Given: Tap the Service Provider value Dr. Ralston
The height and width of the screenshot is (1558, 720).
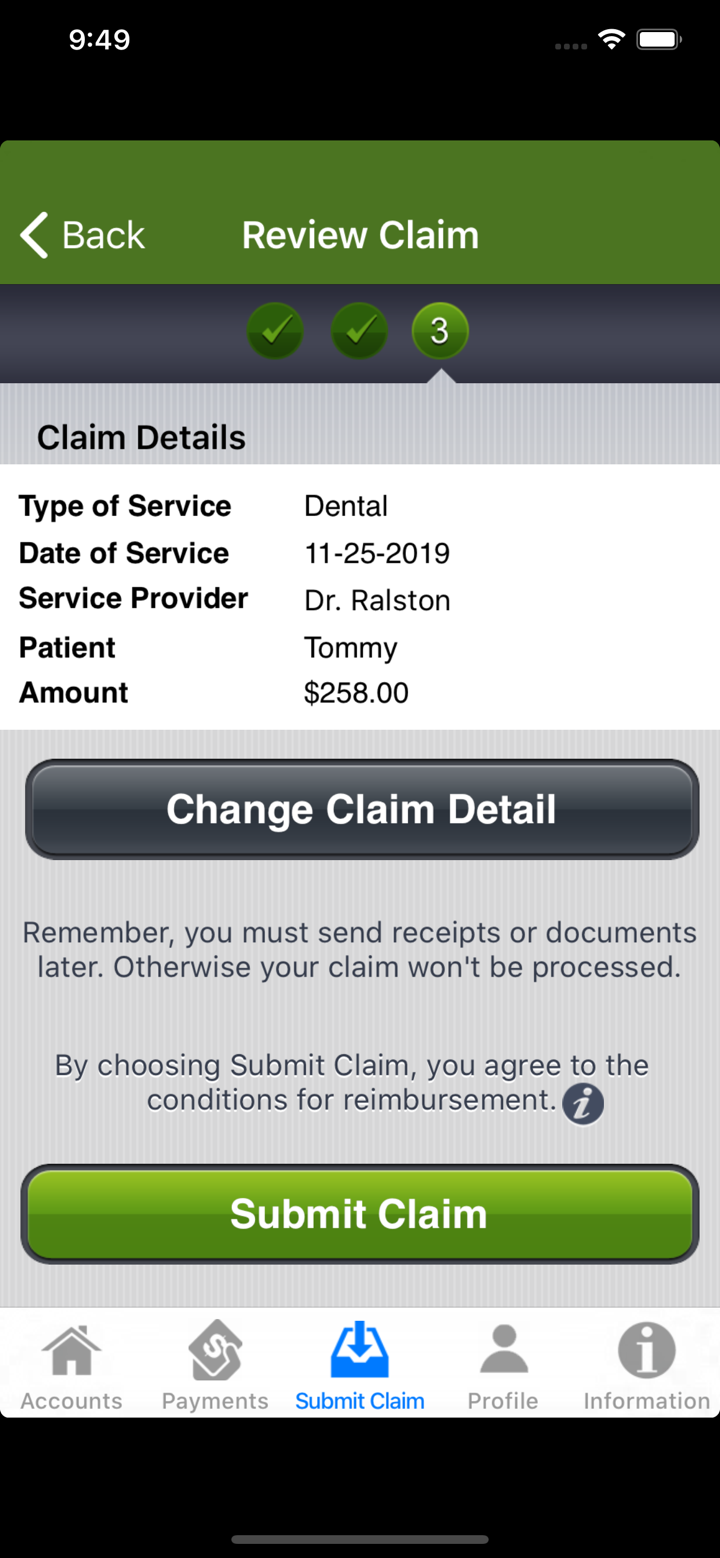Looking at the screenshot, I should (377, 600).
